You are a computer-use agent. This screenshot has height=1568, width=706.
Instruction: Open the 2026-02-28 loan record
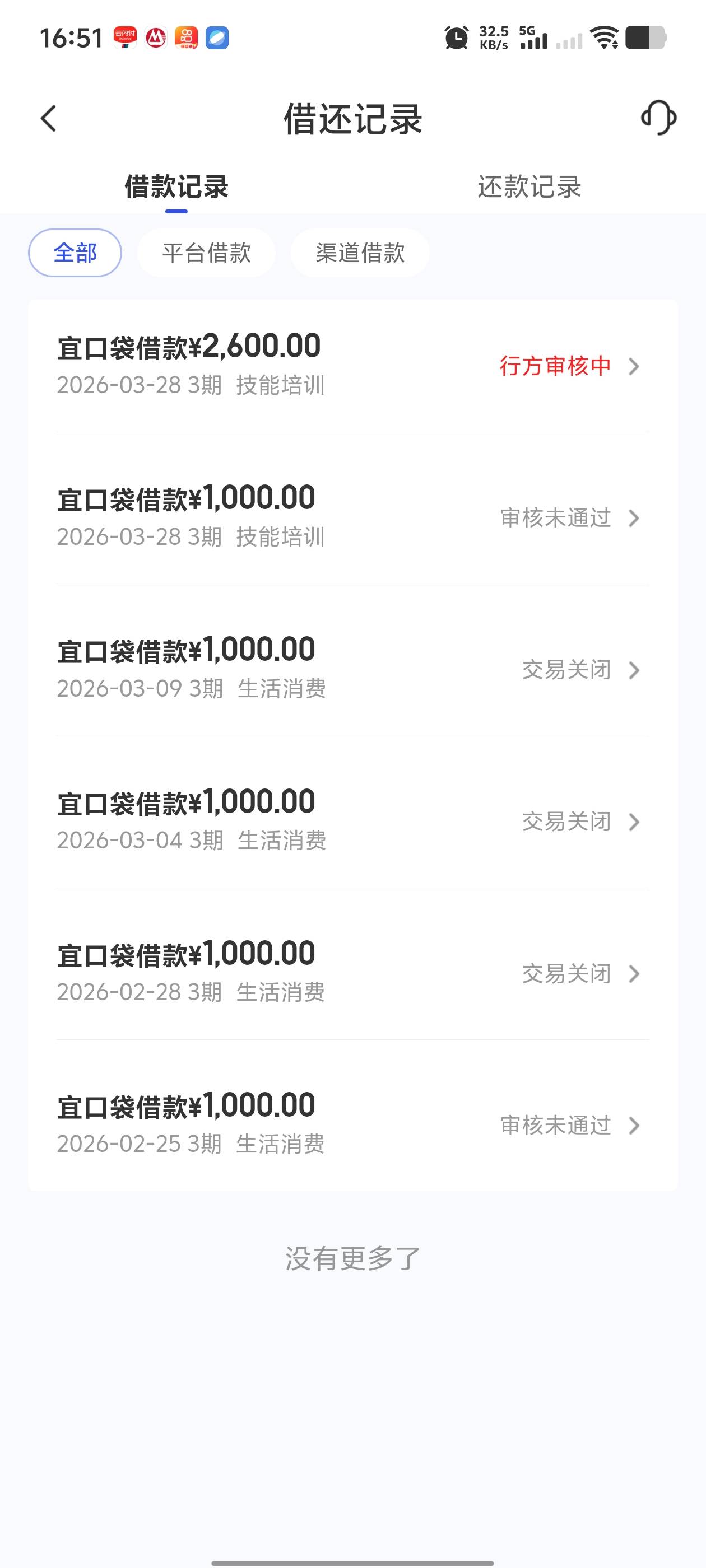click(x=352, y=973)
